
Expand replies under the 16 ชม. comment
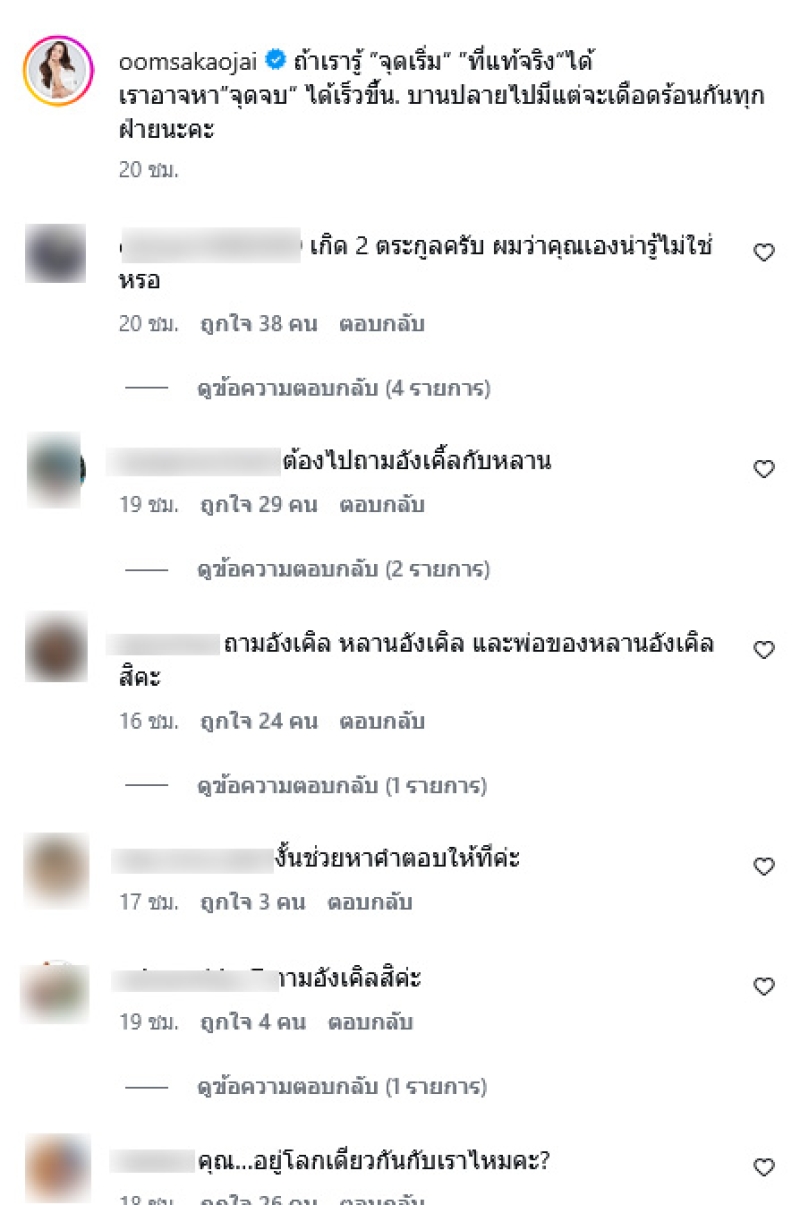coord(341,786)
